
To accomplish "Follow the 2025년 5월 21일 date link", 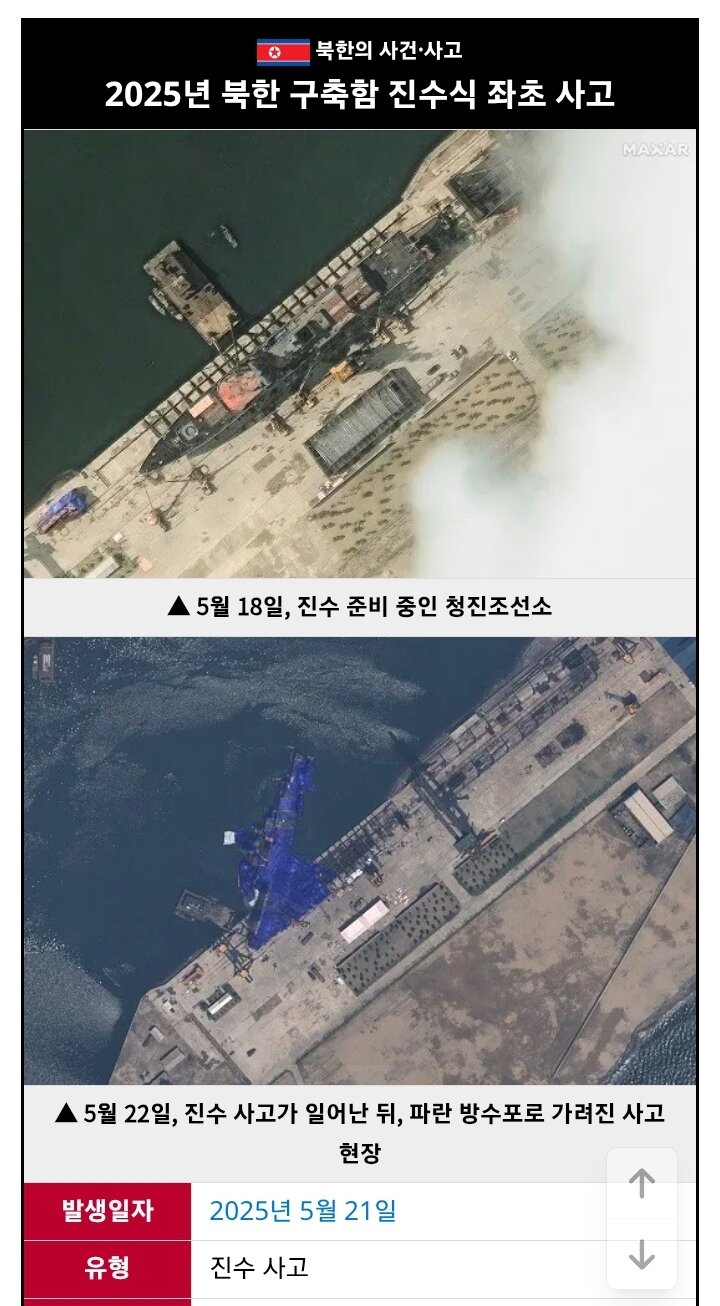I will pos(303,1211).
